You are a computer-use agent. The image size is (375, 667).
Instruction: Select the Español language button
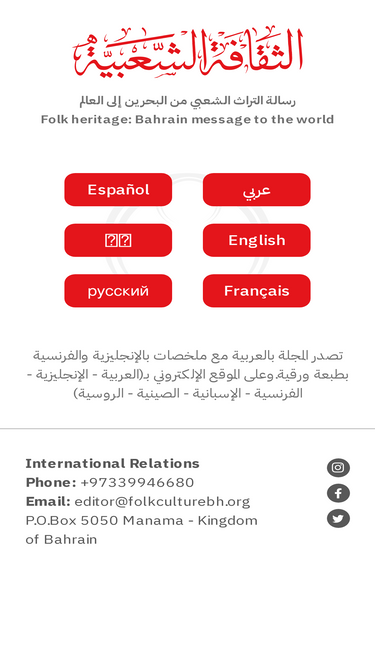pyautogui.click(x=118, y=190)
